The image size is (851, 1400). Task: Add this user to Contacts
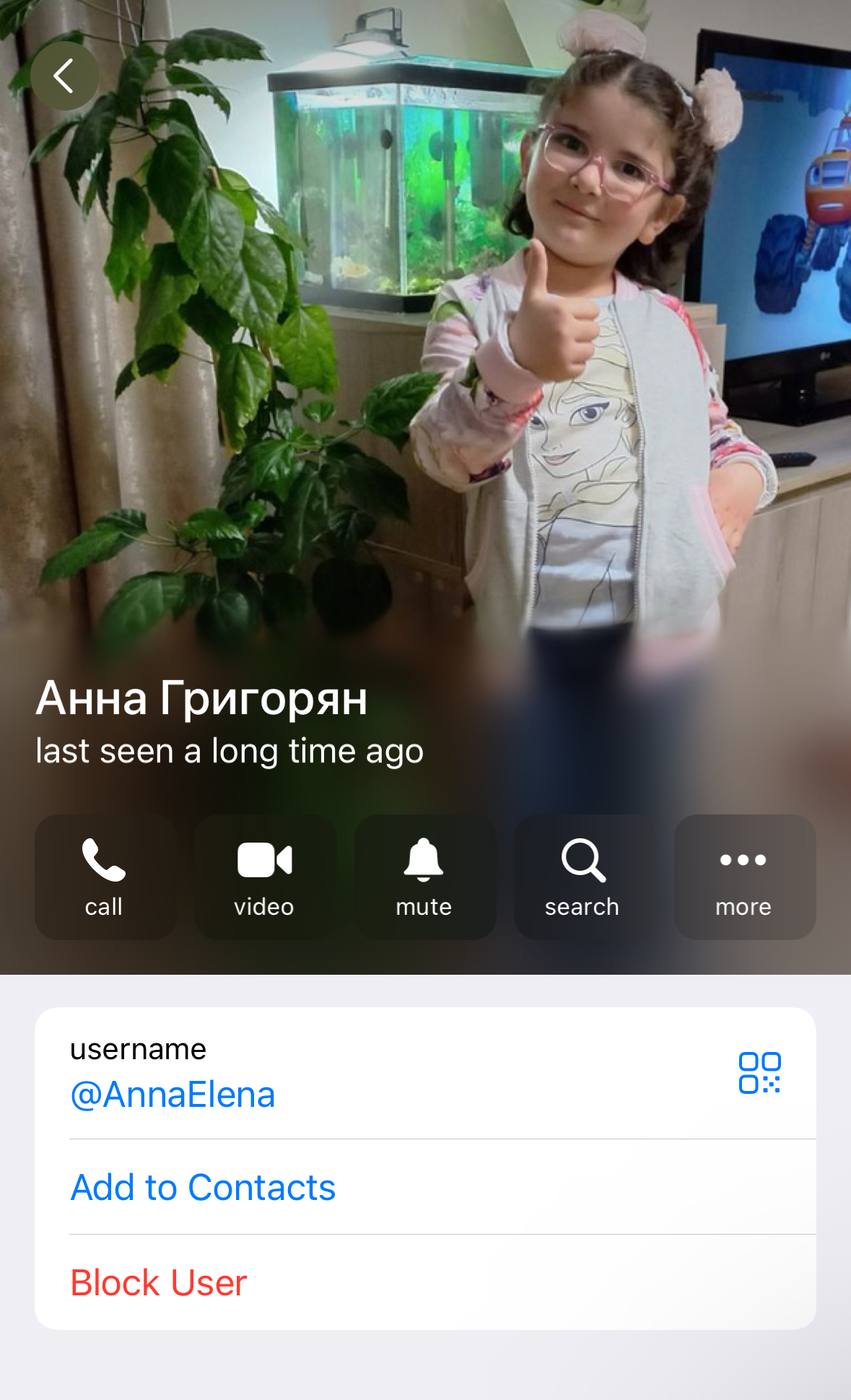pyautogui.click(x=204, y=1187)
